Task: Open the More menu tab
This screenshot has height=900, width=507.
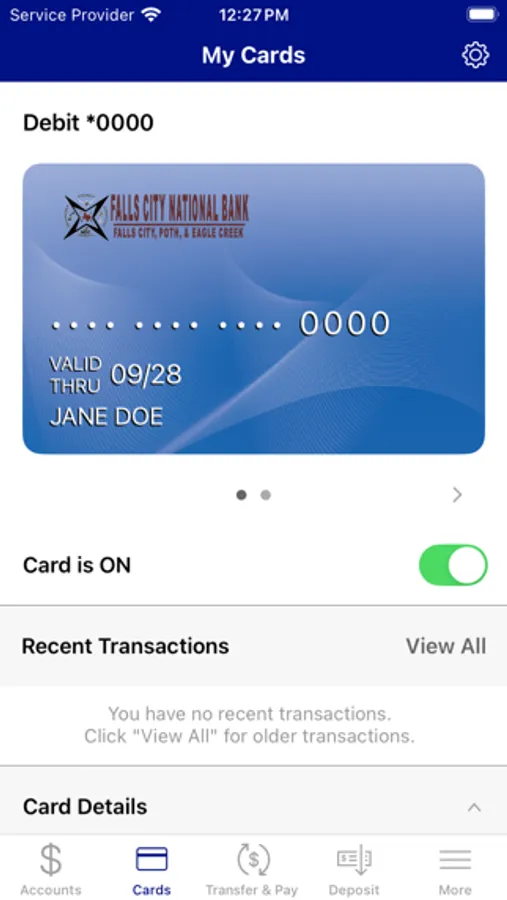Action: (x=455, y=869)
